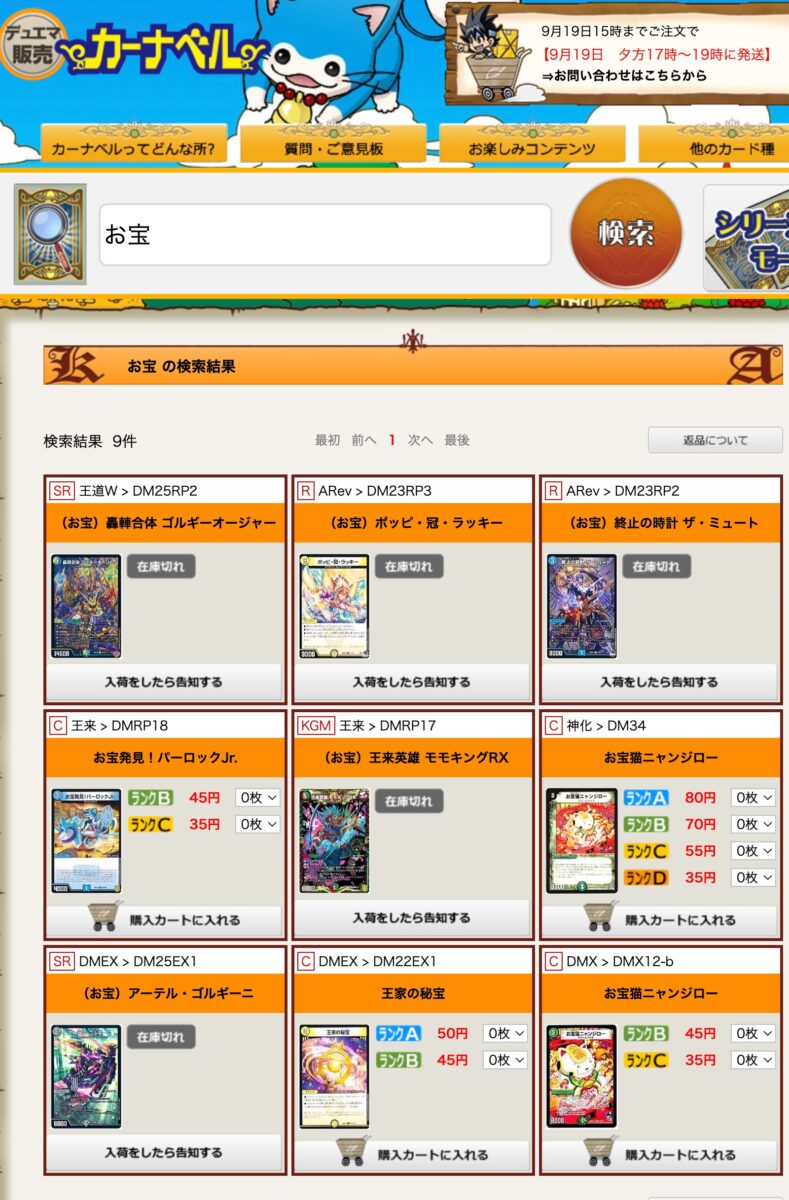Open quantity dropdown for パーロックJr. rank B

(257, 798)
